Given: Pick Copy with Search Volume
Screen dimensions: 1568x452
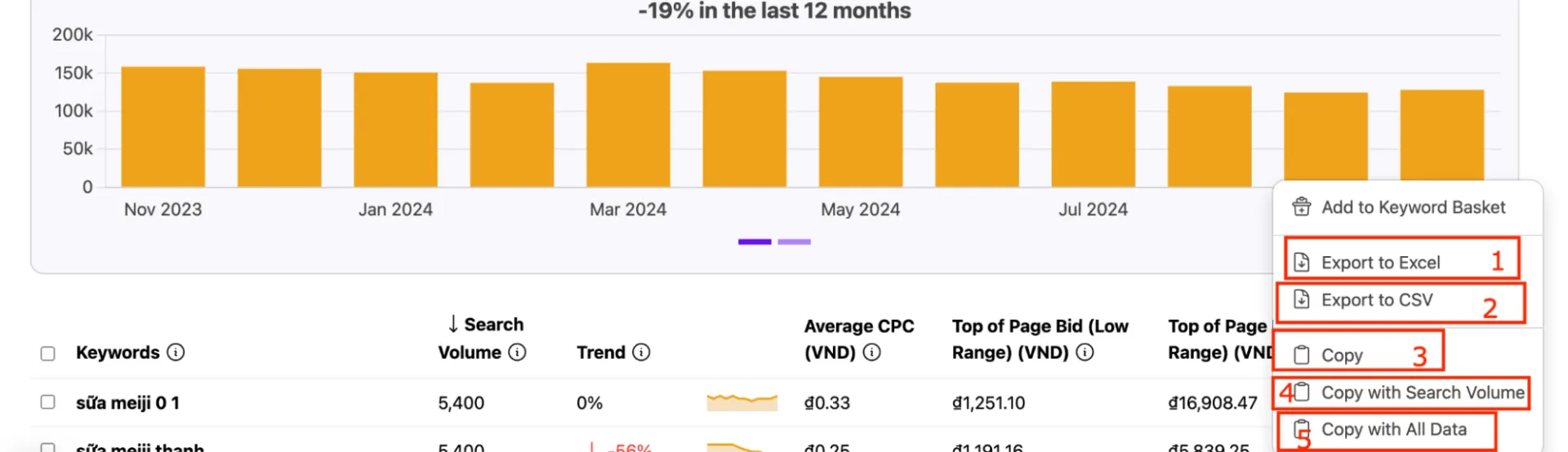Looking at the screenshot, I should pos(1422,392).
